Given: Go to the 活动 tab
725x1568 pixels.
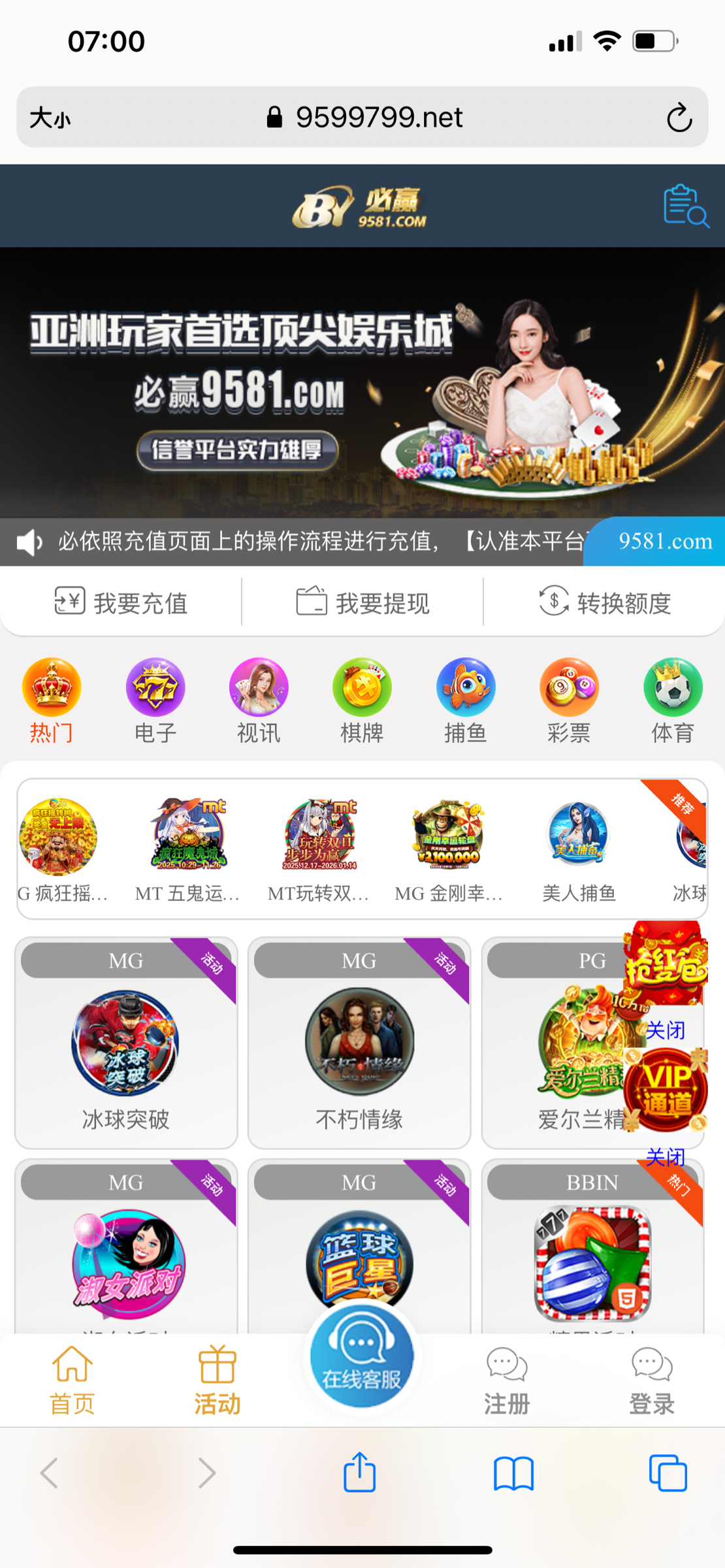Looking at the screenshot, I should [217, 1379].
